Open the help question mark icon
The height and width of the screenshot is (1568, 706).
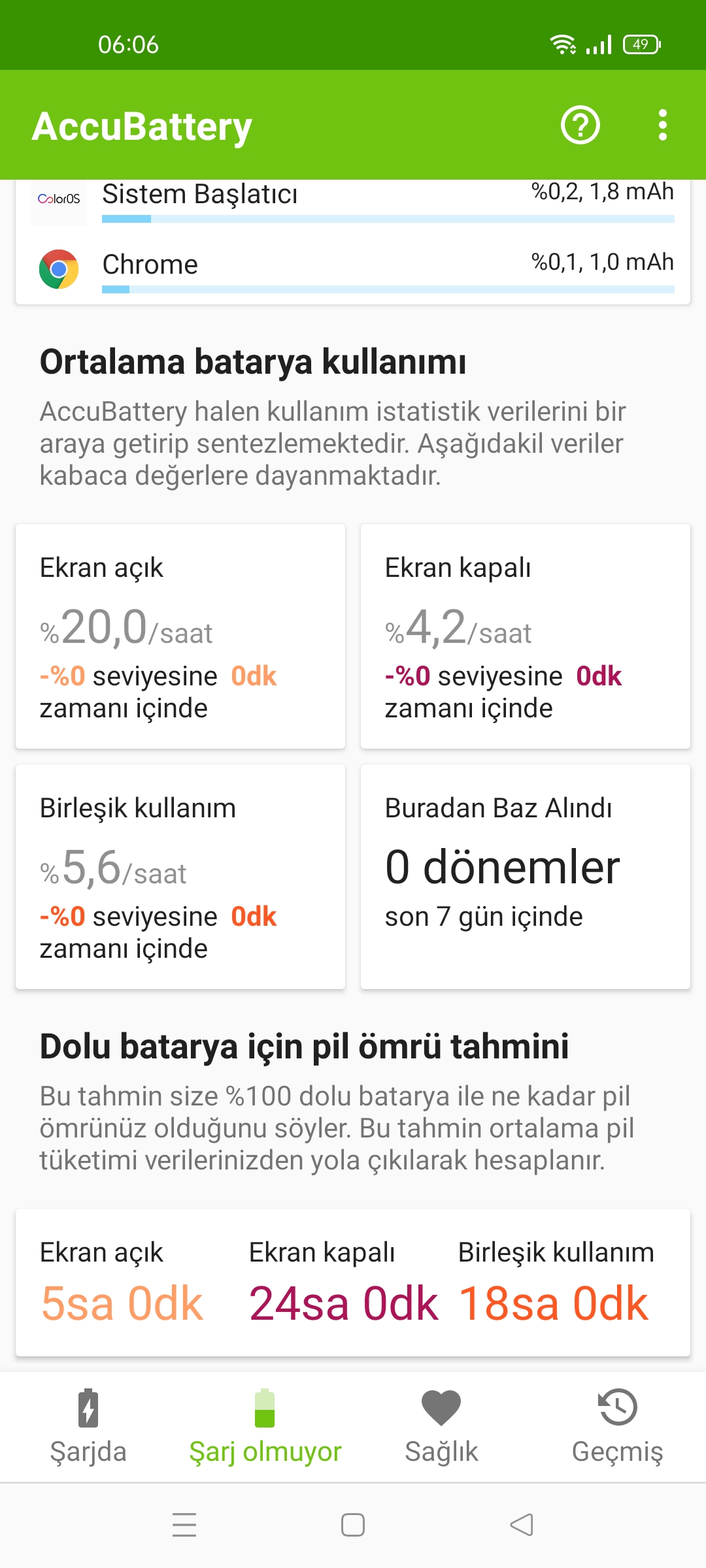pyautogui.click(x=580, y=125)
